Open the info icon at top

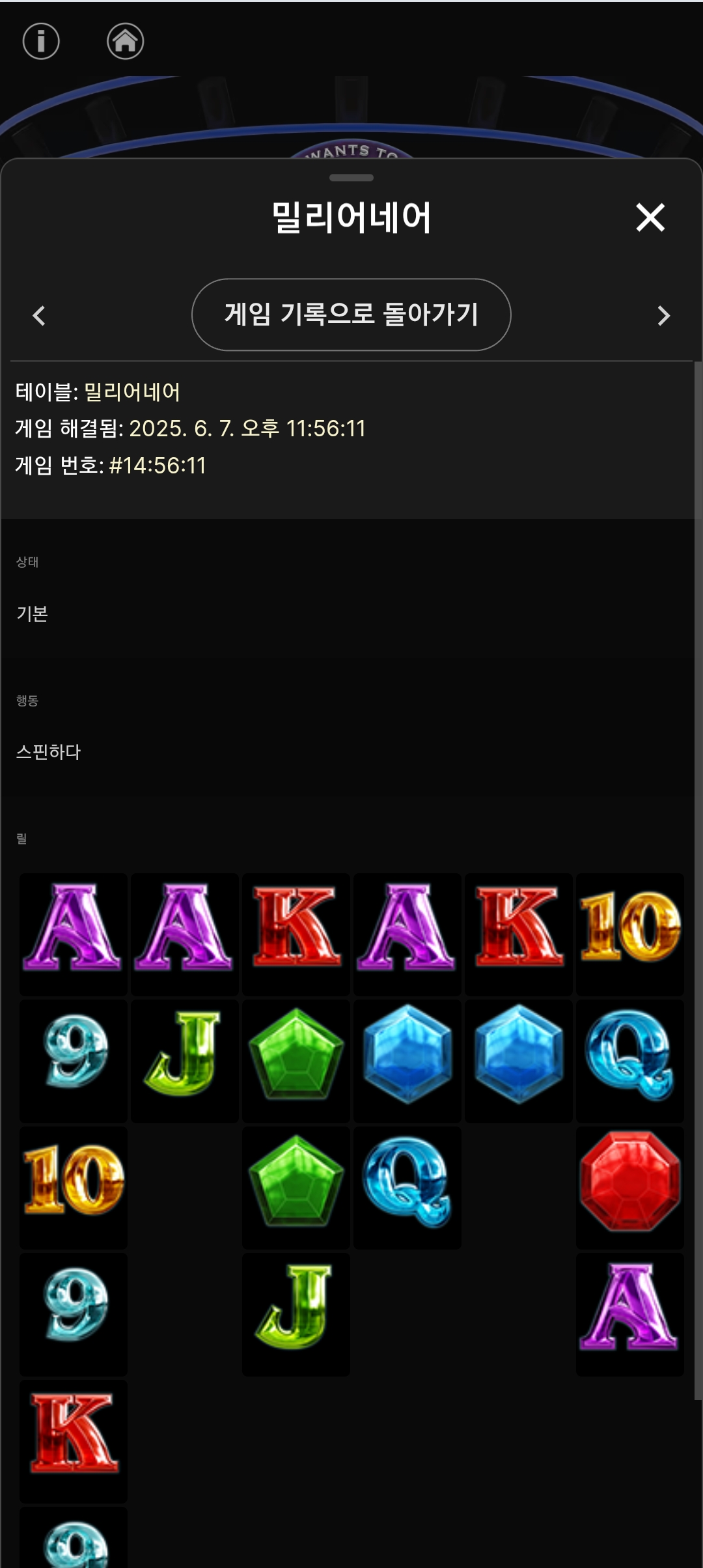pos(41,42)
